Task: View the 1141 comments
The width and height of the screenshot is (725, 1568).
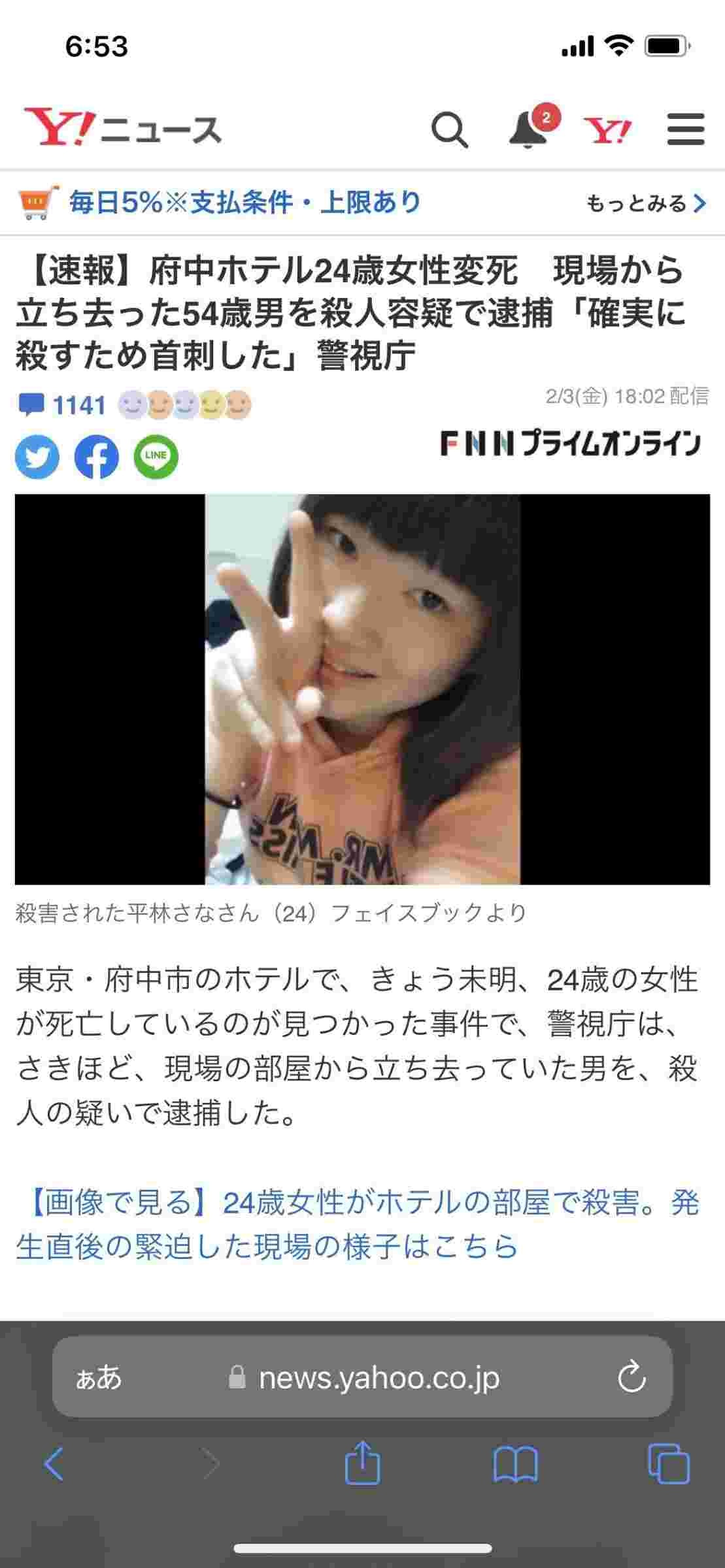Action: pos(63,406)
